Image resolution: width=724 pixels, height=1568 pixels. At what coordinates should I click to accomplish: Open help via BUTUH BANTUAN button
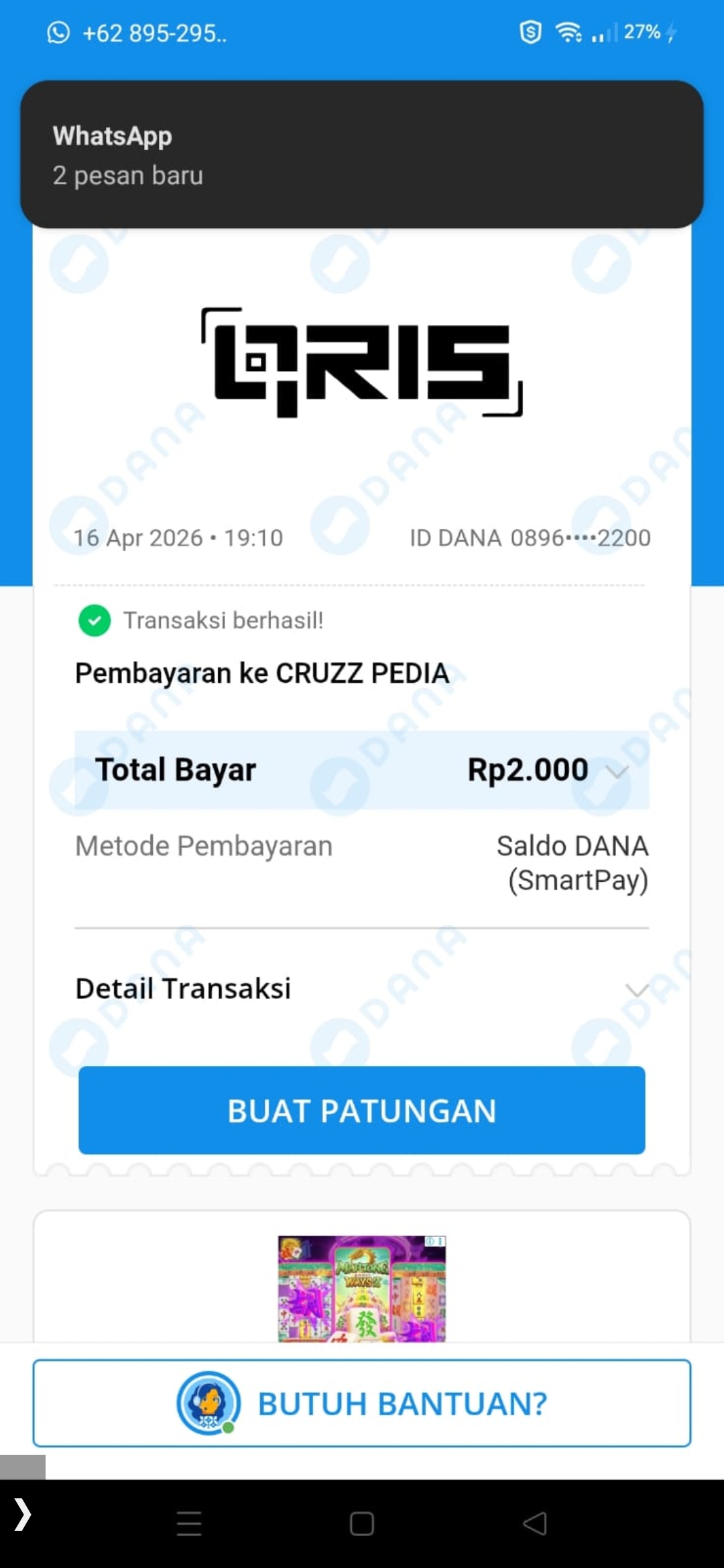(362, 1403)
